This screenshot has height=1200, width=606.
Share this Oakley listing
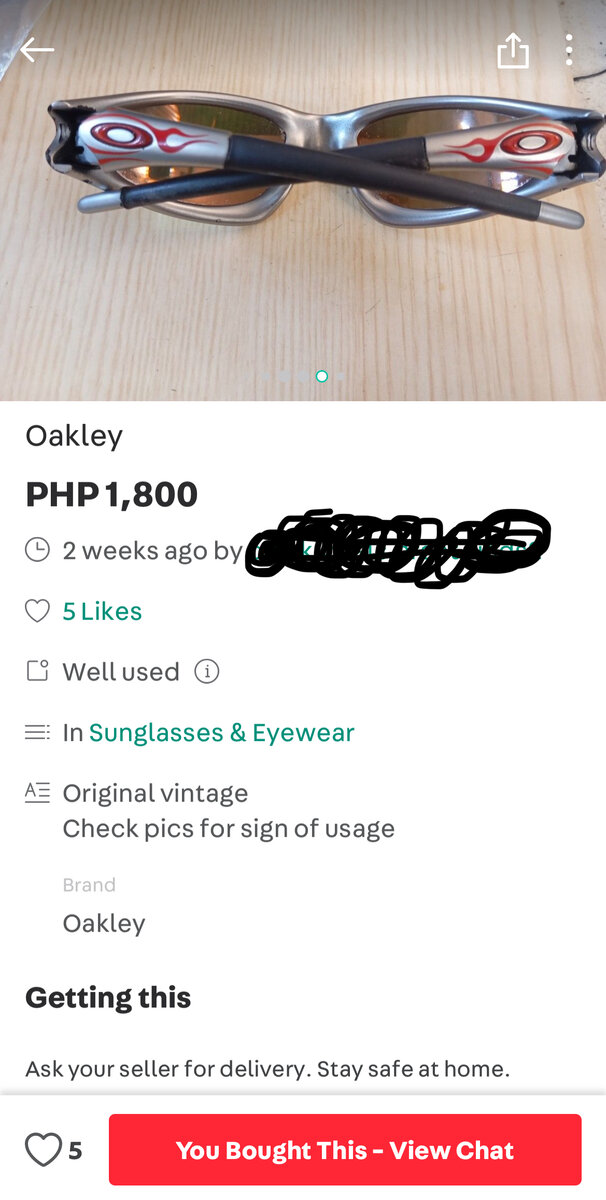click(512, 51)
